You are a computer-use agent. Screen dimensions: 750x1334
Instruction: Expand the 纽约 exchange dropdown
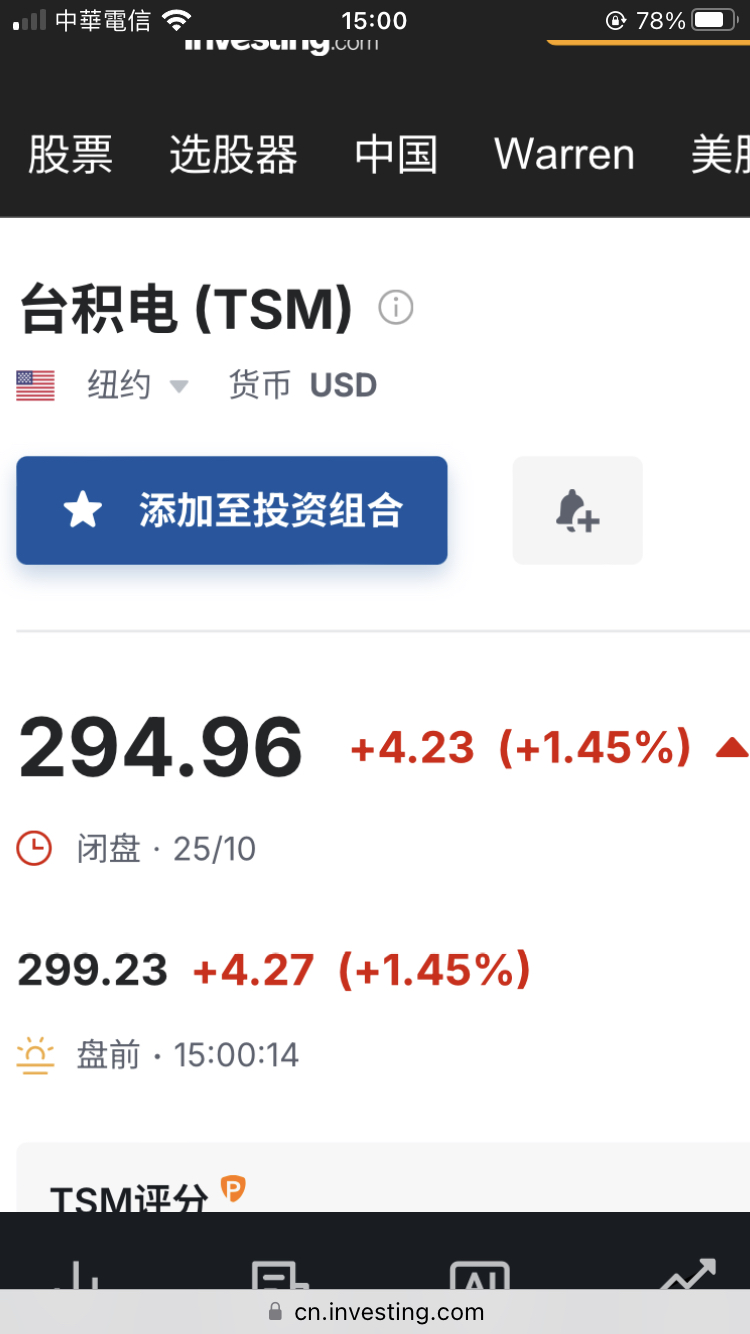[137, 385]
